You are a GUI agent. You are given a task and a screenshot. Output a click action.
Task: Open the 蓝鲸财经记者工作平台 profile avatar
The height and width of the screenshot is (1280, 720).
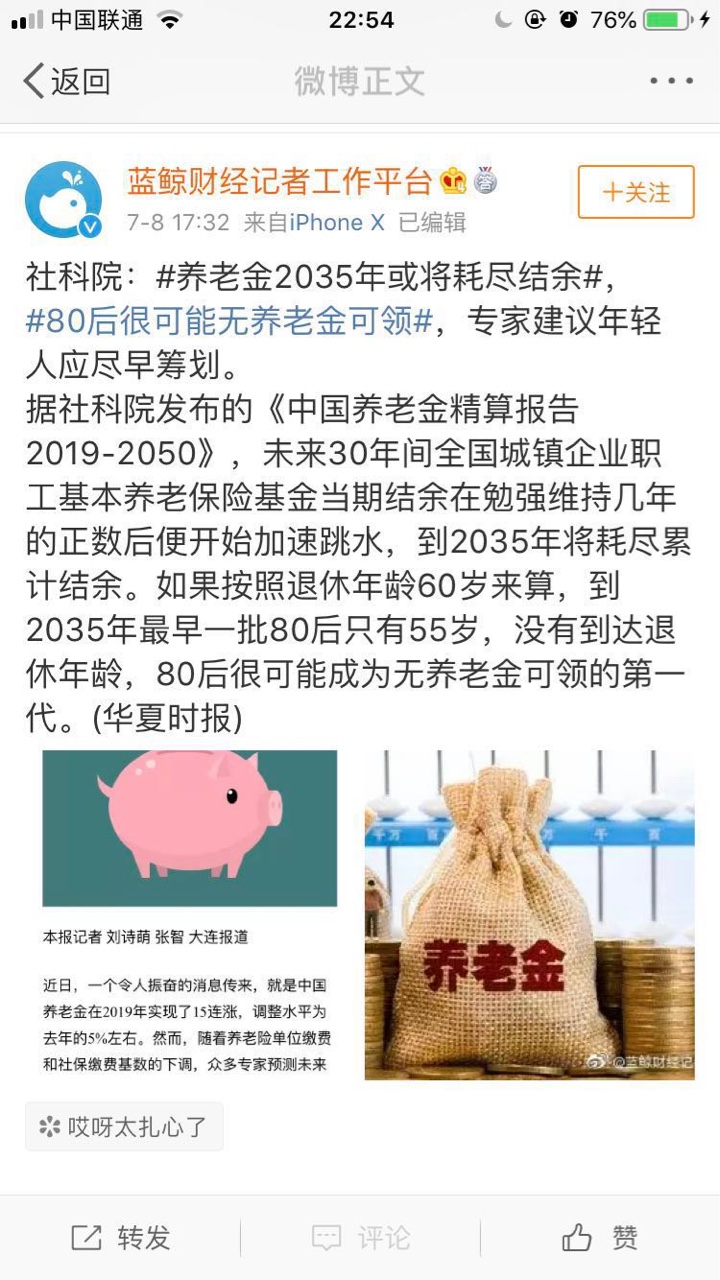pyautogui.click(x=63, y=200)
